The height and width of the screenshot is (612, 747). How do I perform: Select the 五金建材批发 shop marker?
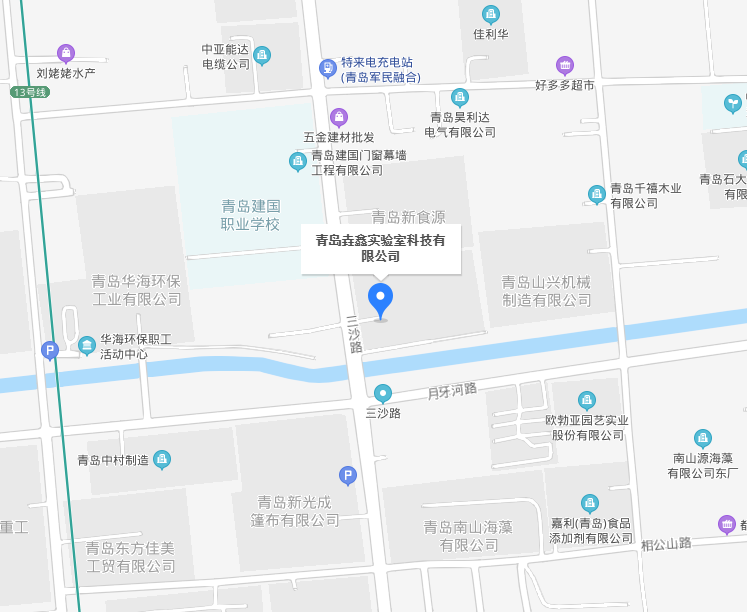click(x=339, y=118)
